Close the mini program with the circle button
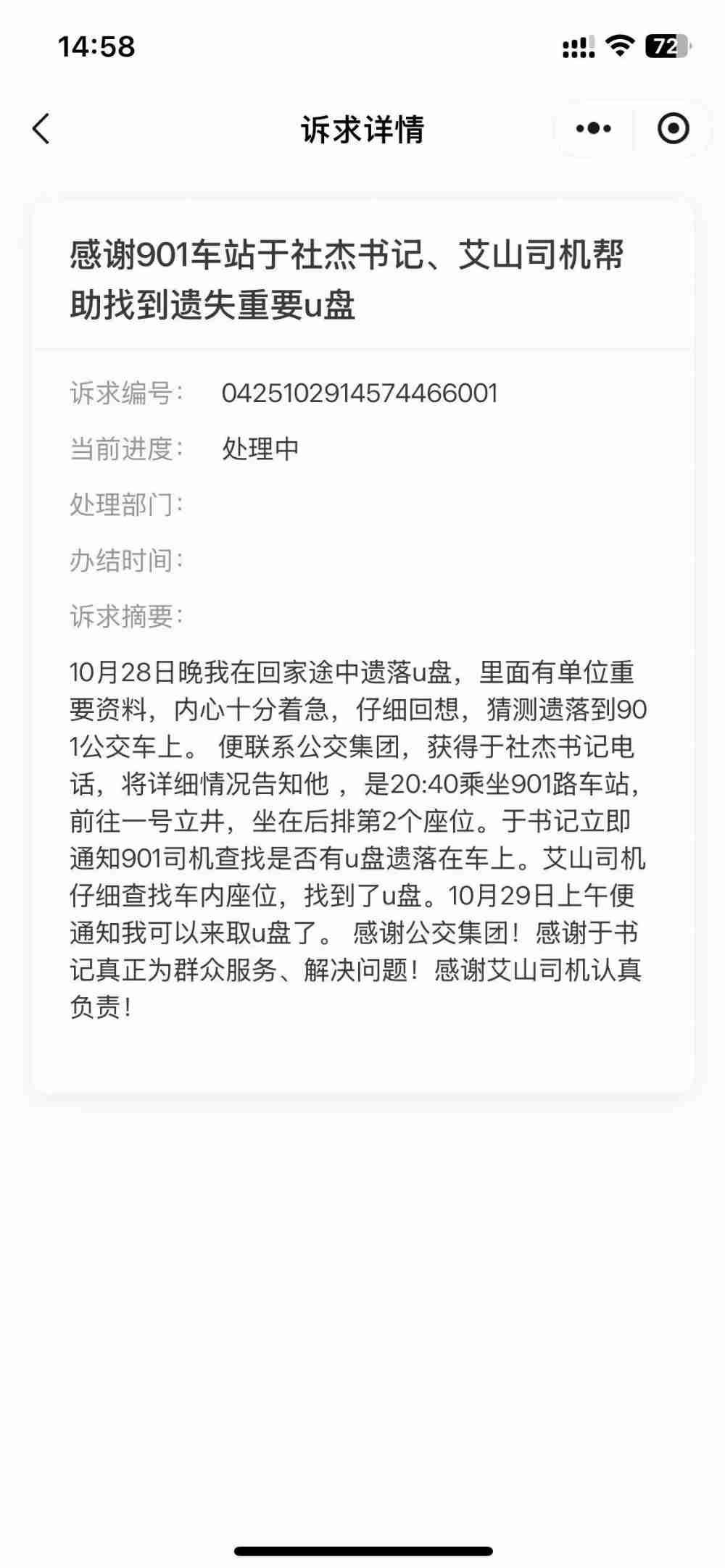The height and width of the screenshot is (1568, 725). (673, 129)
